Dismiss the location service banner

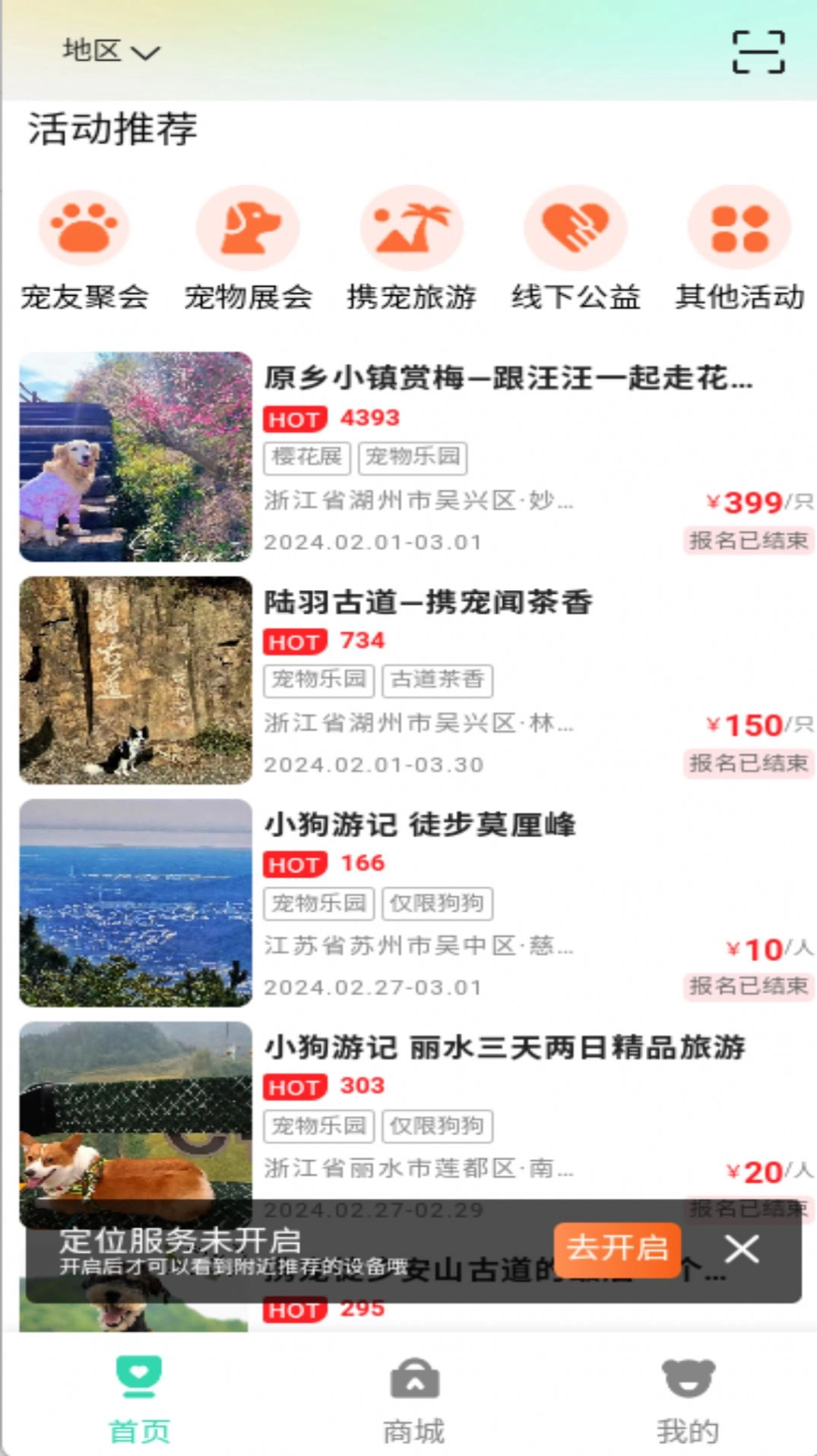tap(741, 1248)
